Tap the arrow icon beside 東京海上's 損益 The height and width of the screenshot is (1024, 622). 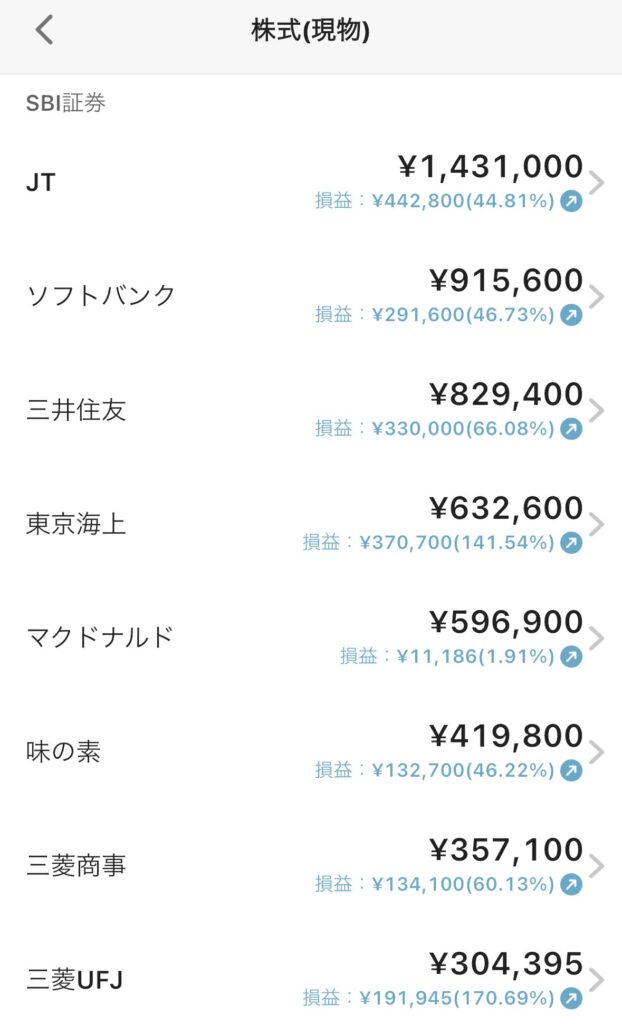[571, 543]
